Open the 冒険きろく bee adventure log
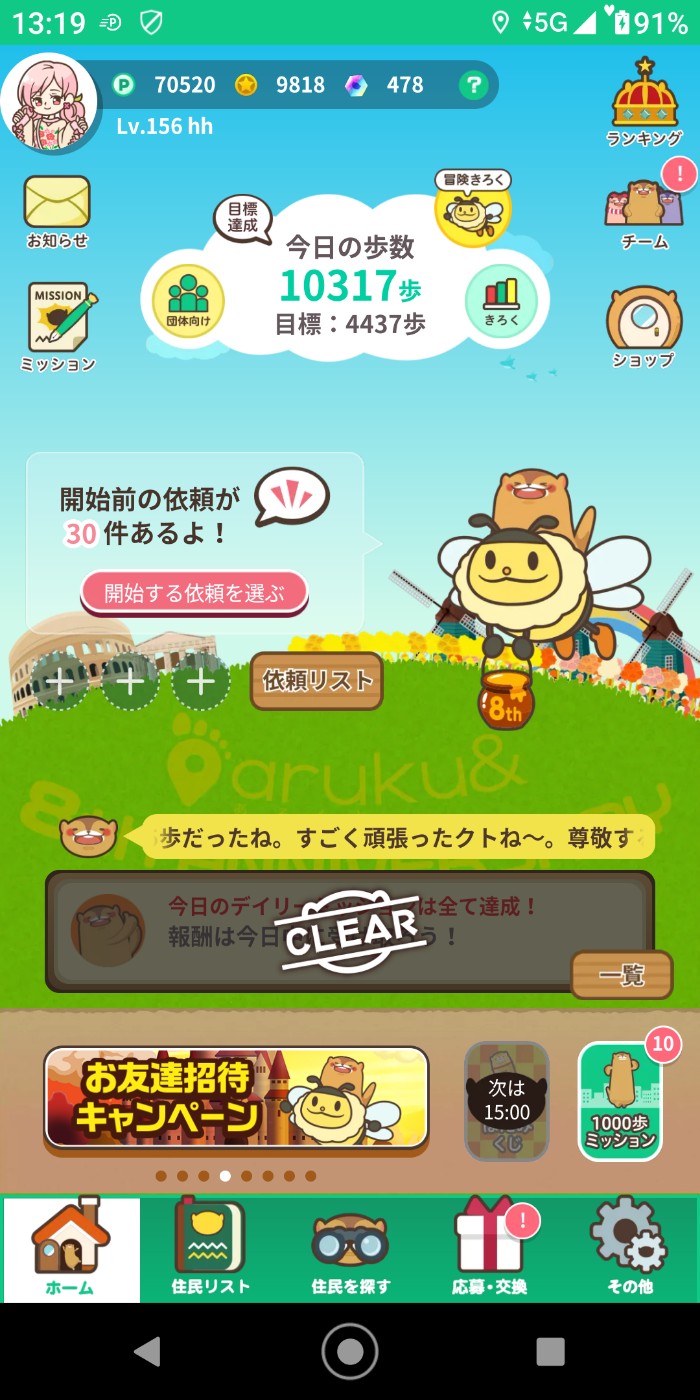This screenshot has height=1400, width=700. 473,209
